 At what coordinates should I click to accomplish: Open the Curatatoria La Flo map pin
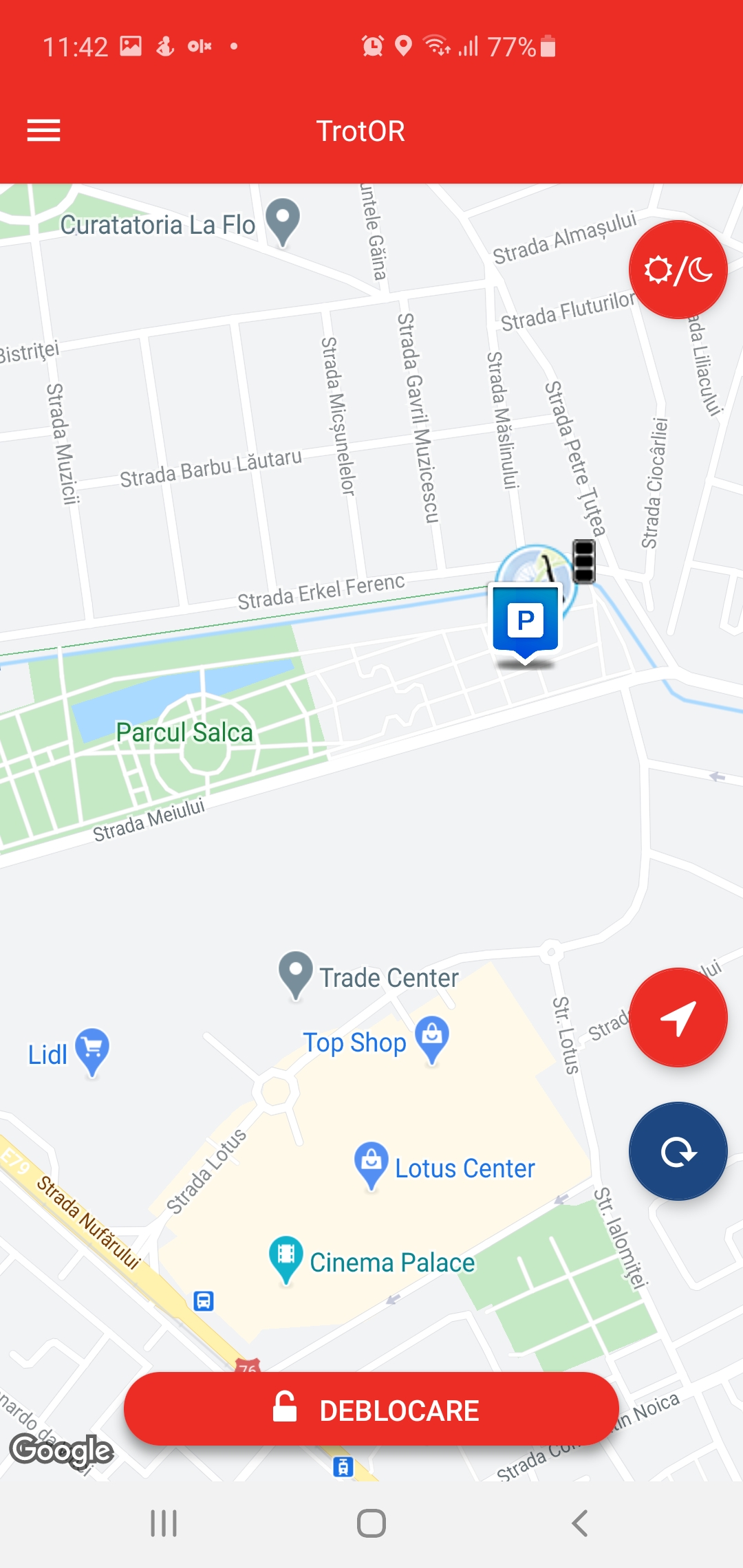283,220
